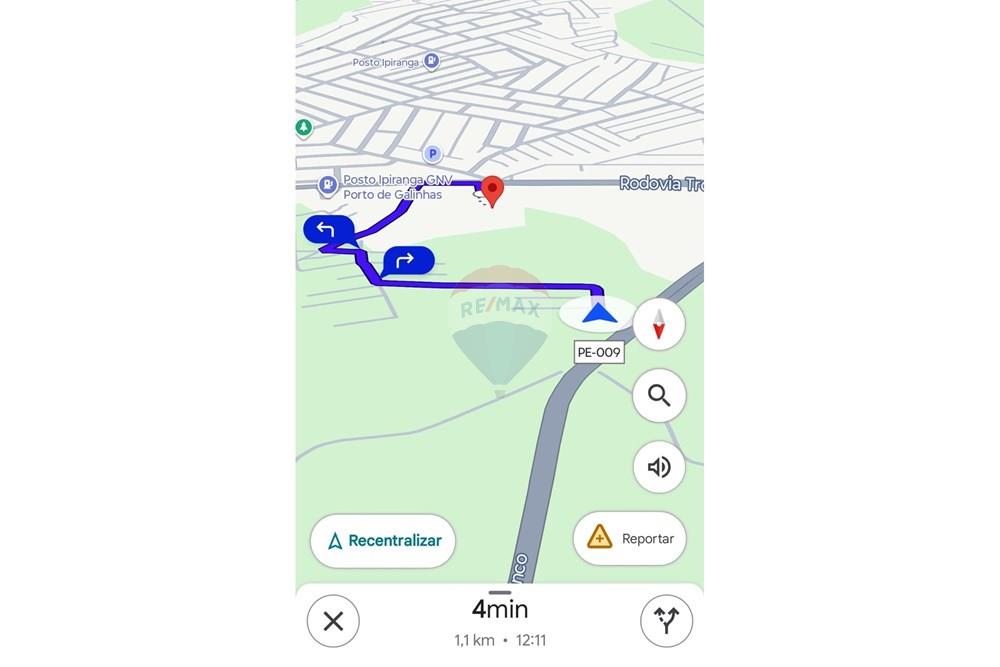Expand the 4 min trip details panel
This screenshot has height=667, width=1000.
pyautogui.click(x=500, y=609)
